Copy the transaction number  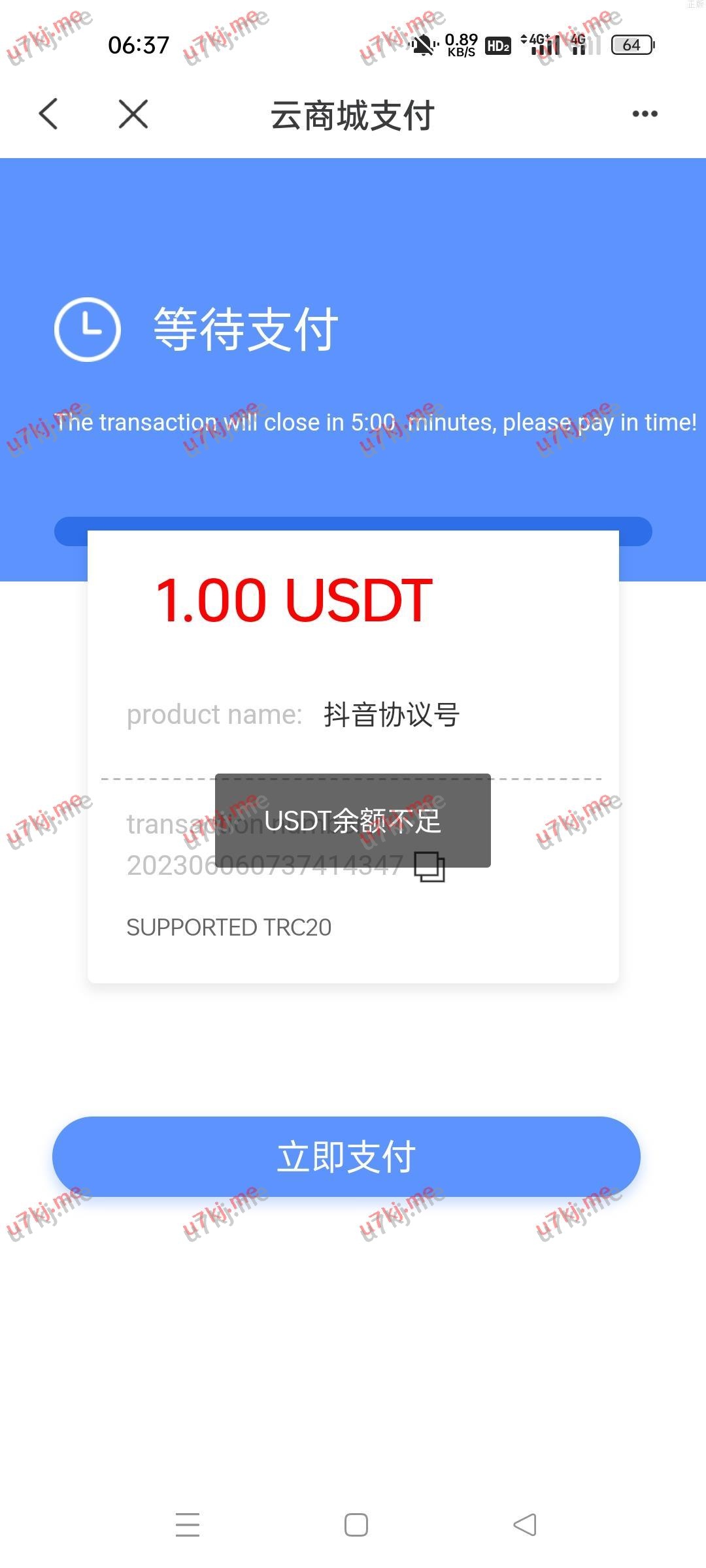pyautogui.click(x=430, y=868)
